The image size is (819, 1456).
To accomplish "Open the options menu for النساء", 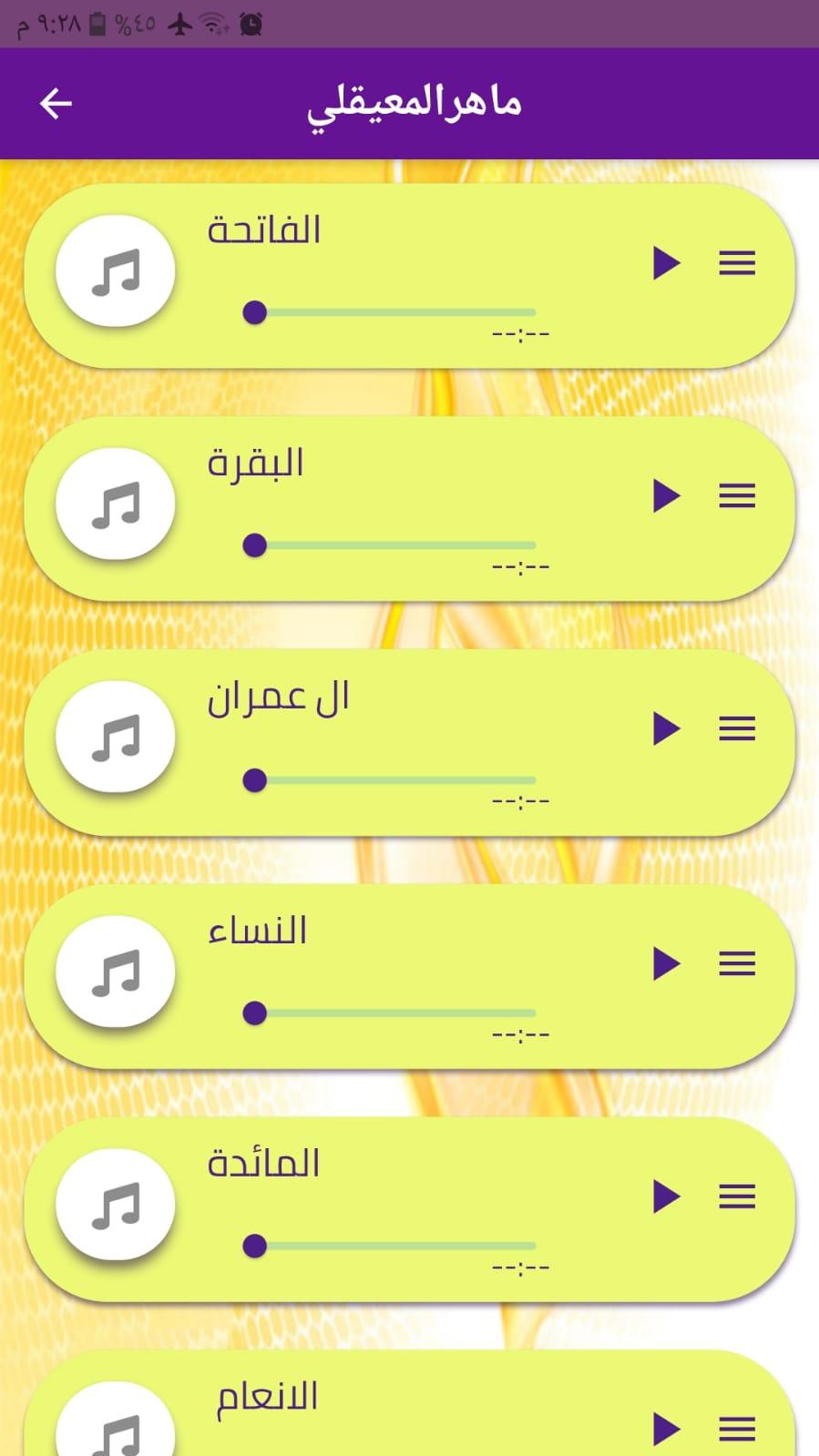I will coord(737,963).
